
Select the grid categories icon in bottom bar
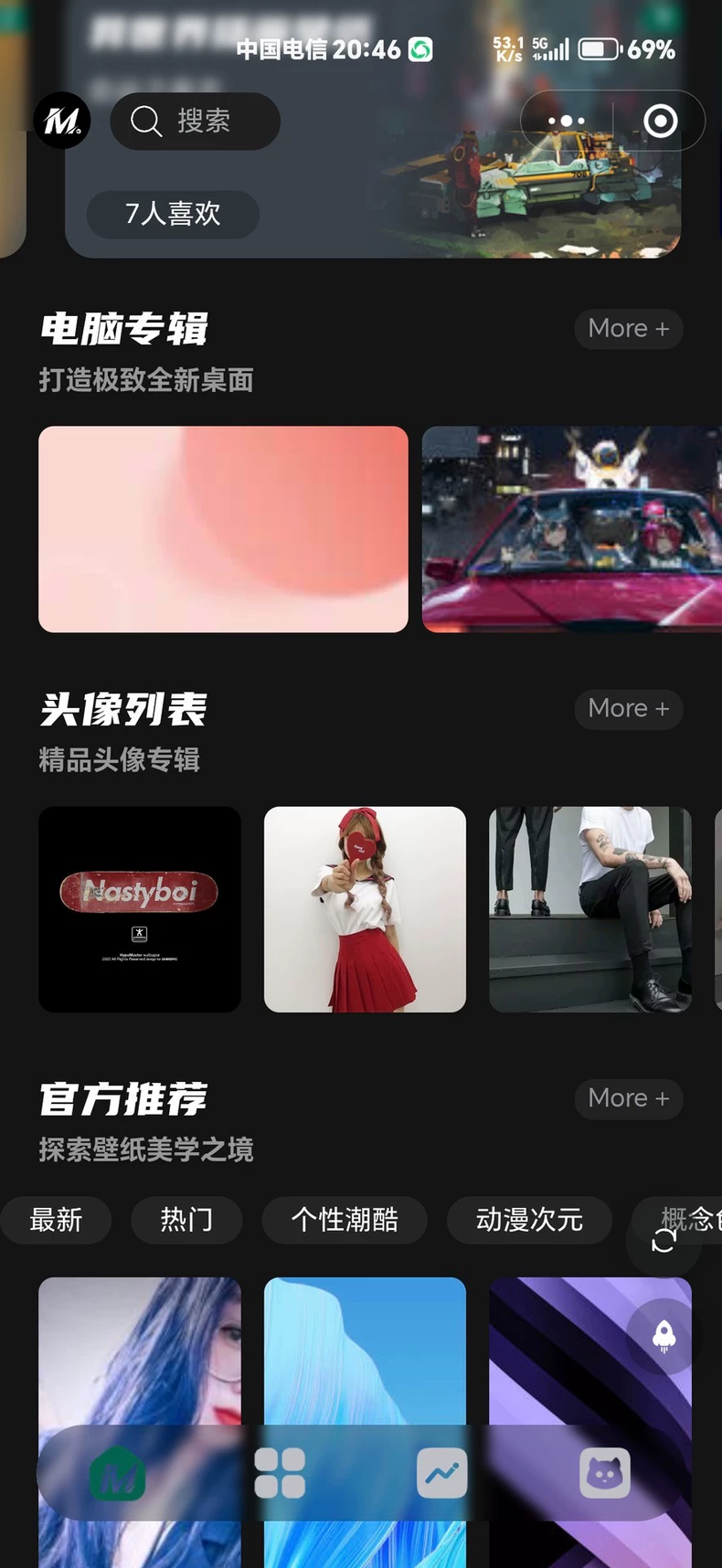tap(279, 1471)
